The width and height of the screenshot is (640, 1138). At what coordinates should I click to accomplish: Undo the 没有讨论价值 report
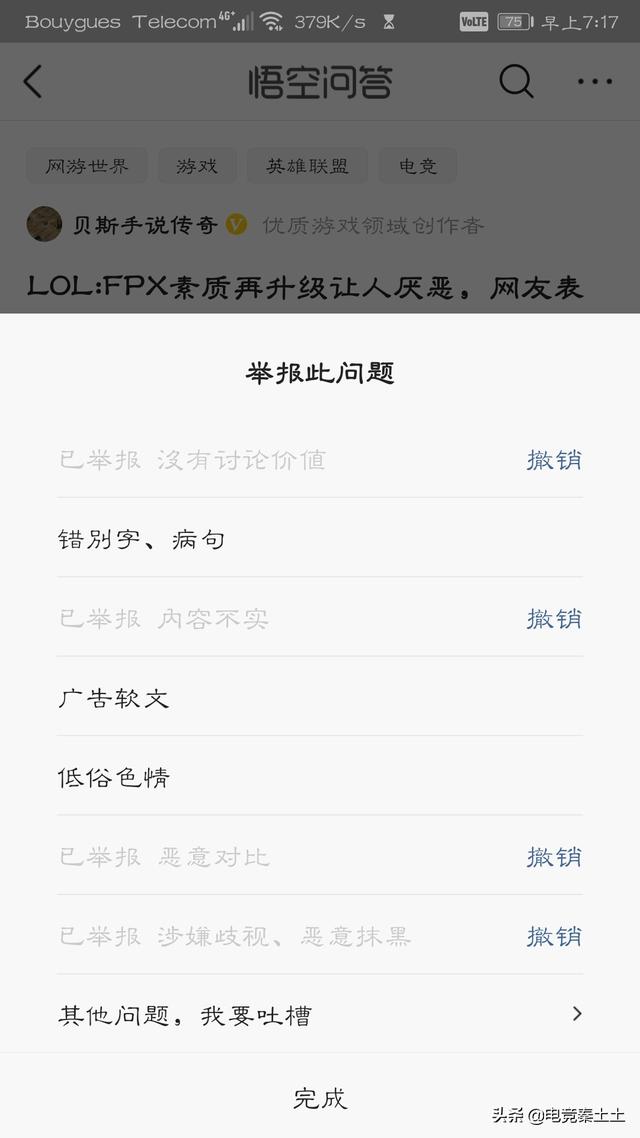pyautogui.click(x=554, y=460)
